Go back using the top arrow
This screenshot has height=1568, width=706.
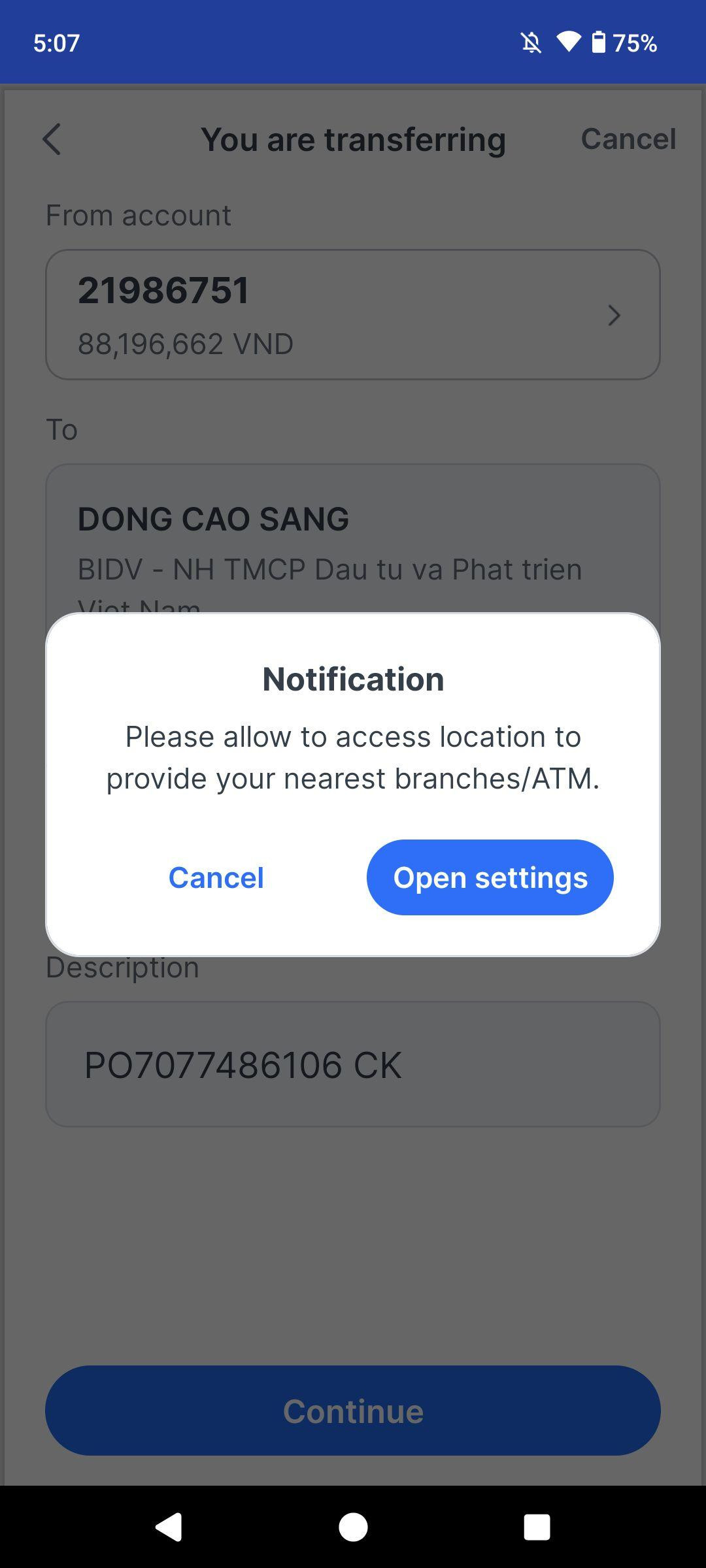[x=52, y=139]
